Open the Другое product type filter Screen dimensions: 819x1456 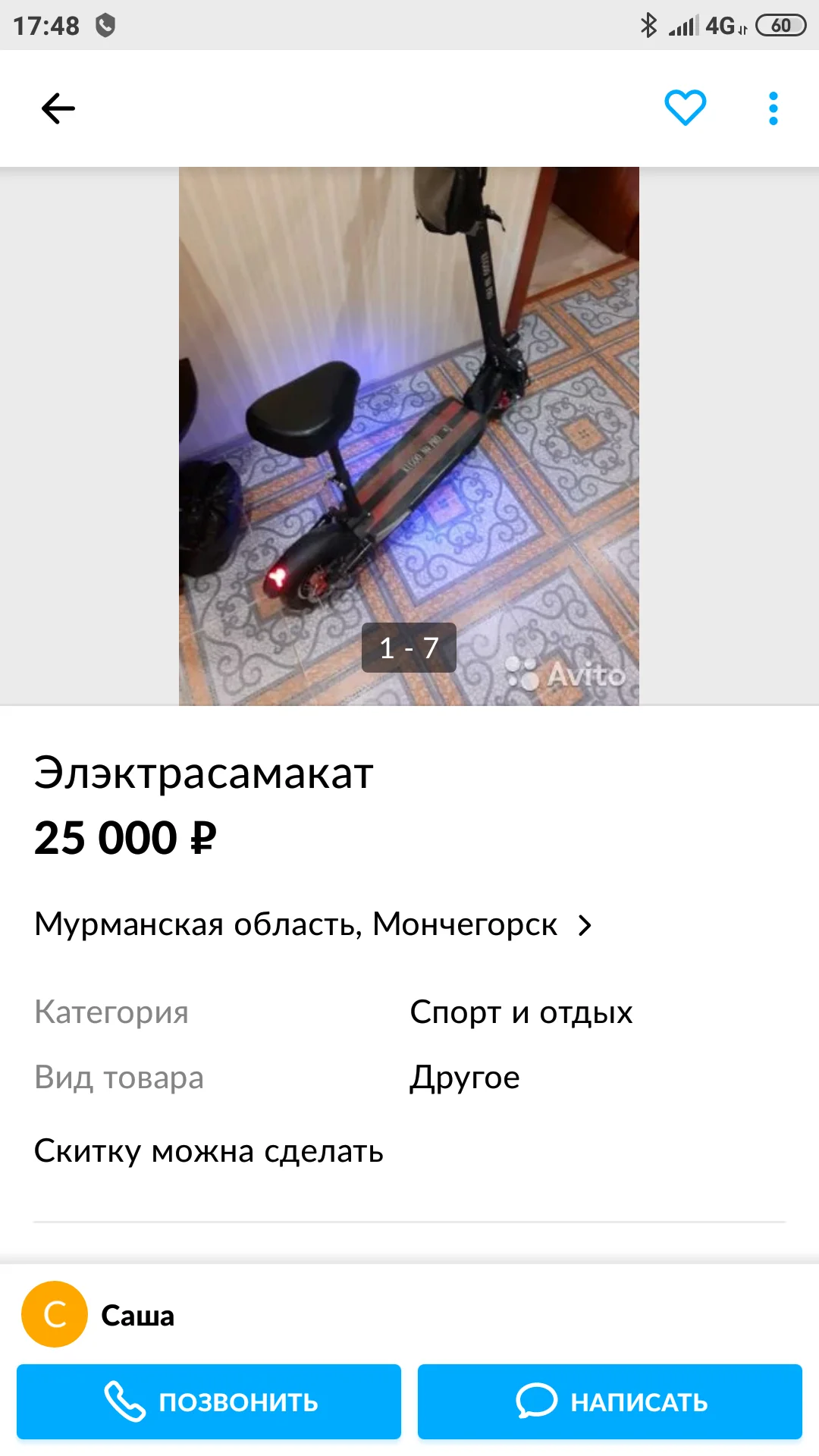464,1077
